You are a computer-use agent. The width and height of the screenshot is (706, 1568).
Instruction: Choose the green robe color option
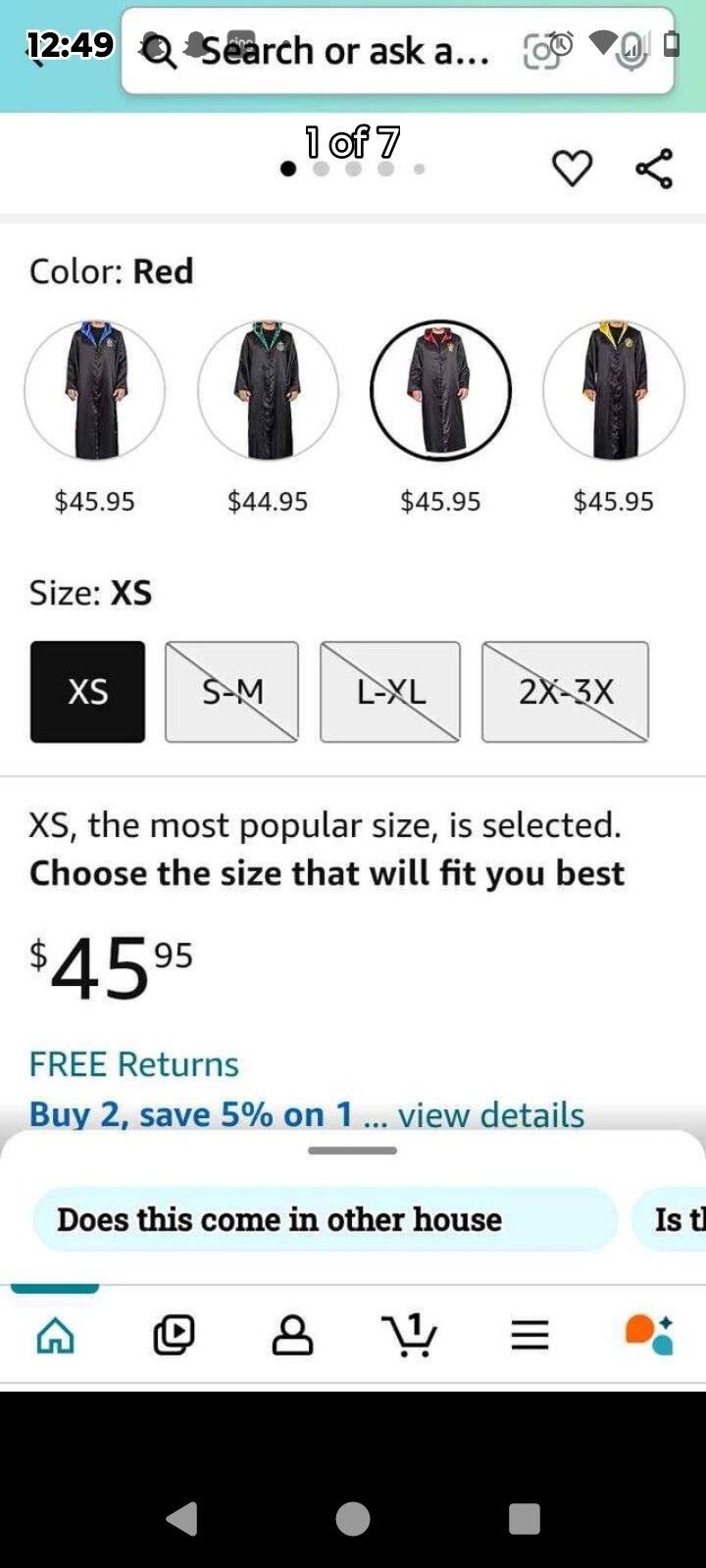point(268,390)
